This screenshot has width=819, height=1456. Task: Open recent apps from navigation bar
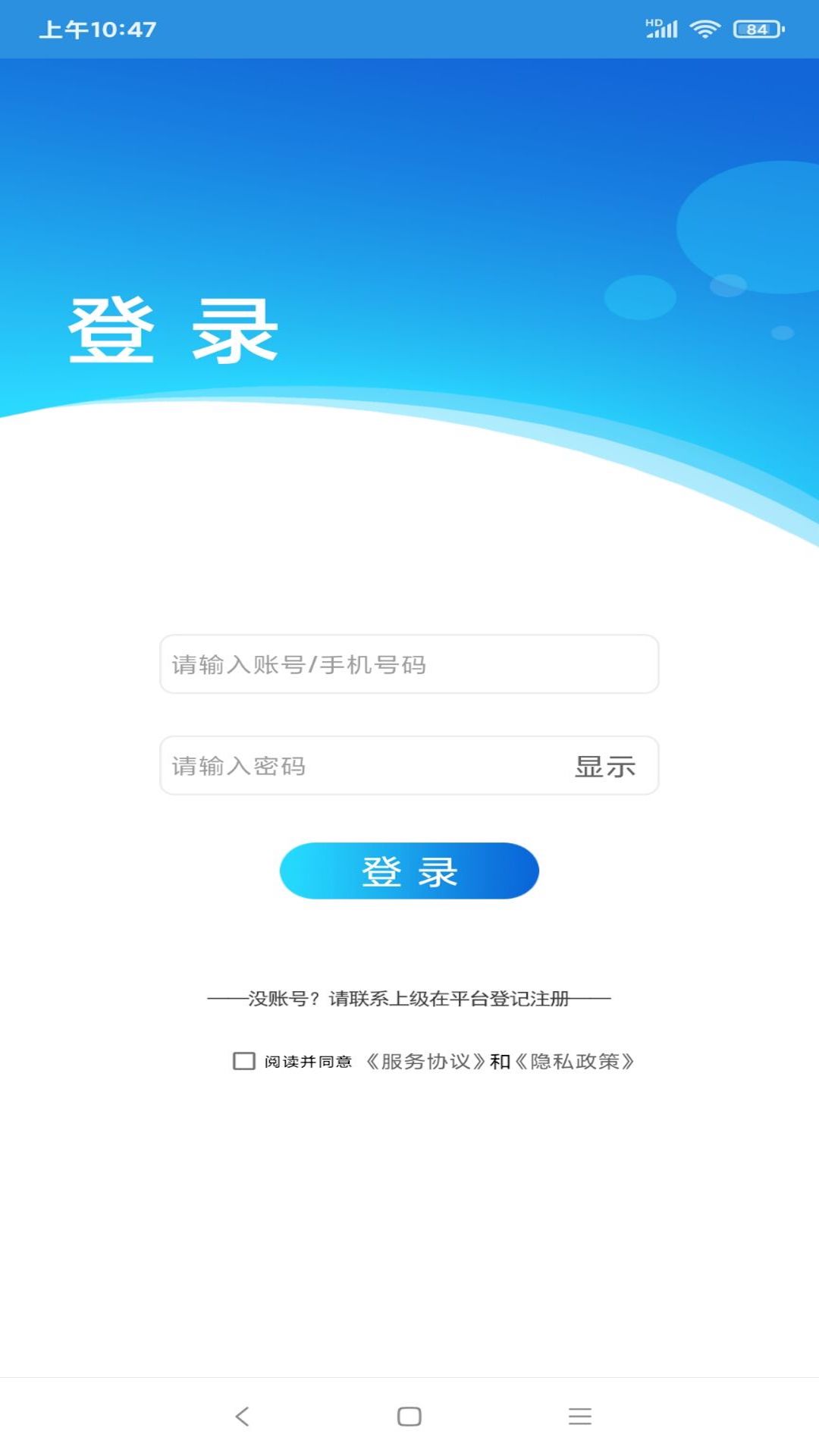(579, 1416)
